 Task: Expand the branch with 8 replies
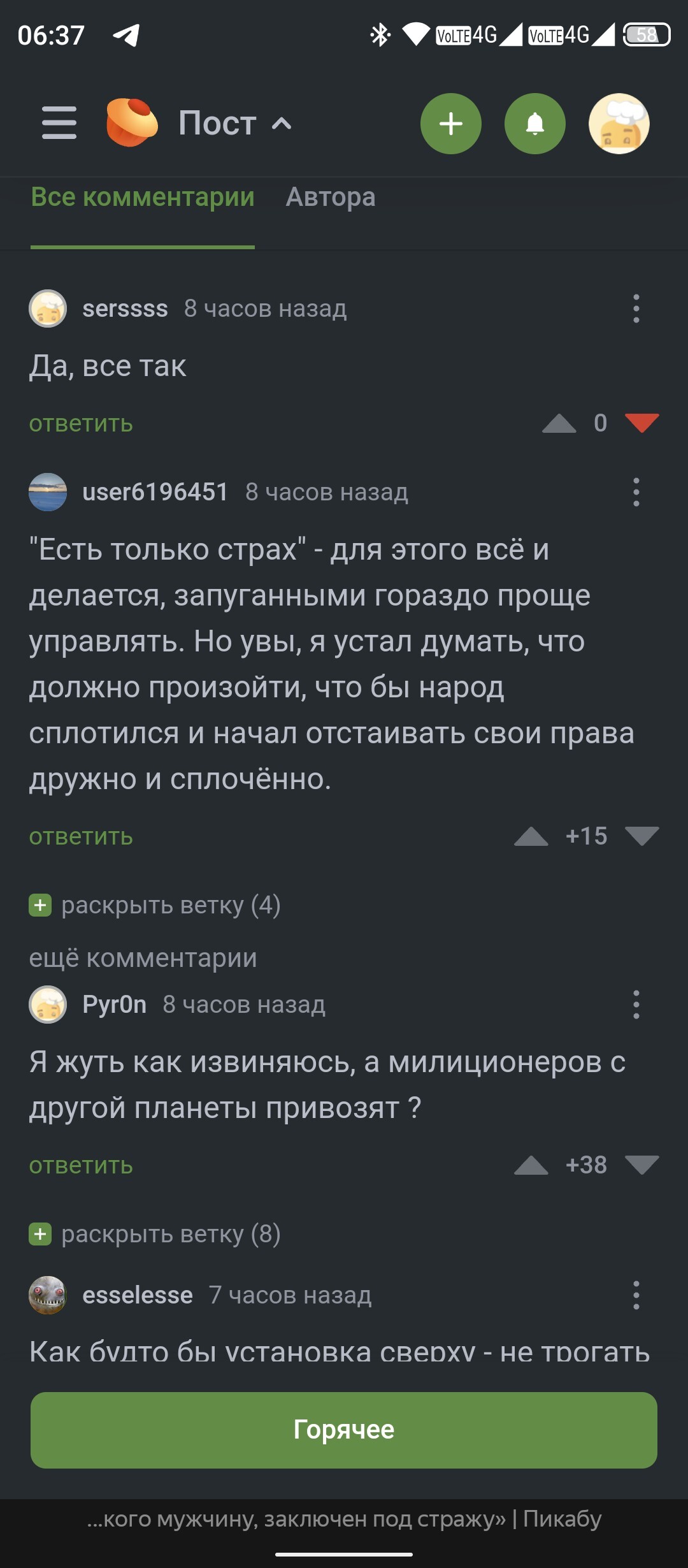coord(155,1234)
